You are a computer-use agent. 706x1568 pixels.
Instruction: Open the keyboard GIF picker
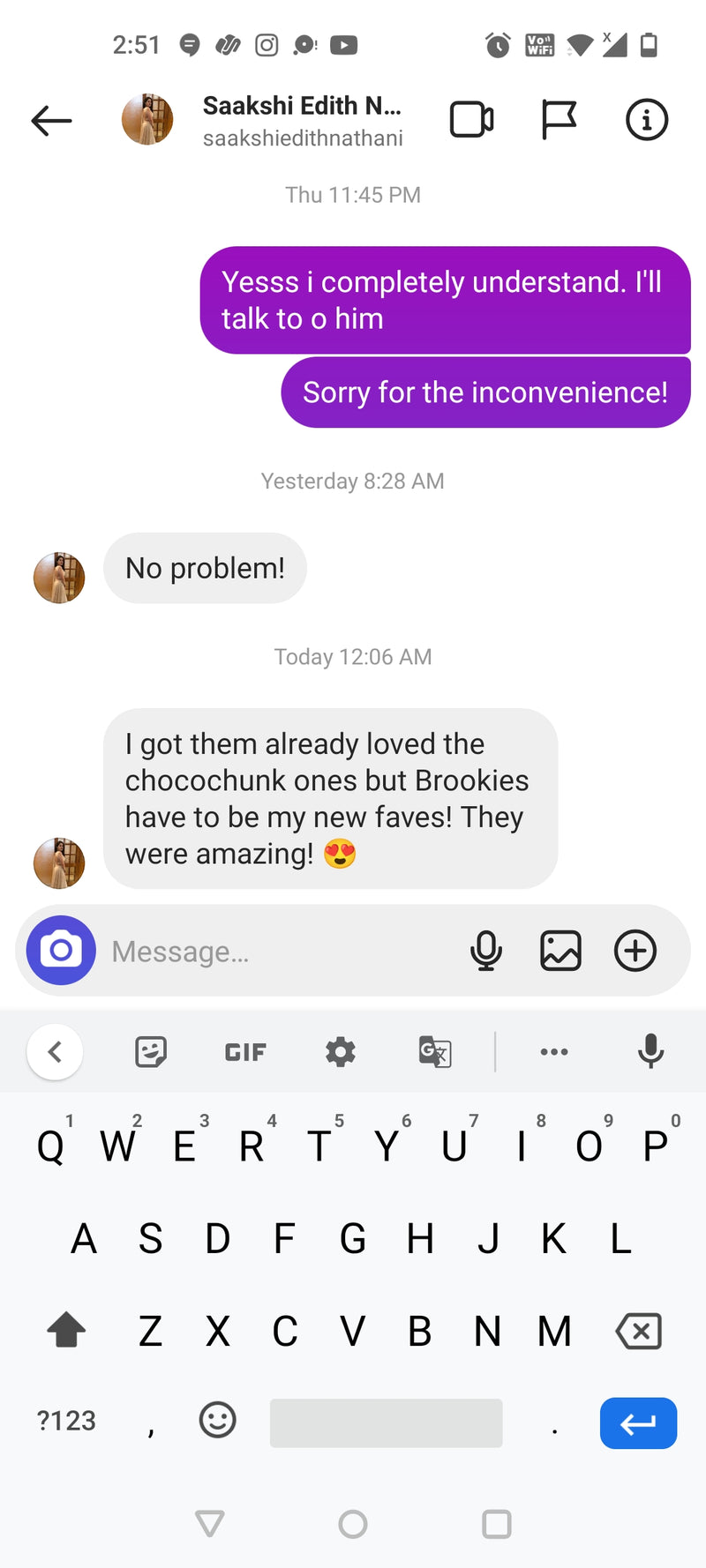[245, 1052]
